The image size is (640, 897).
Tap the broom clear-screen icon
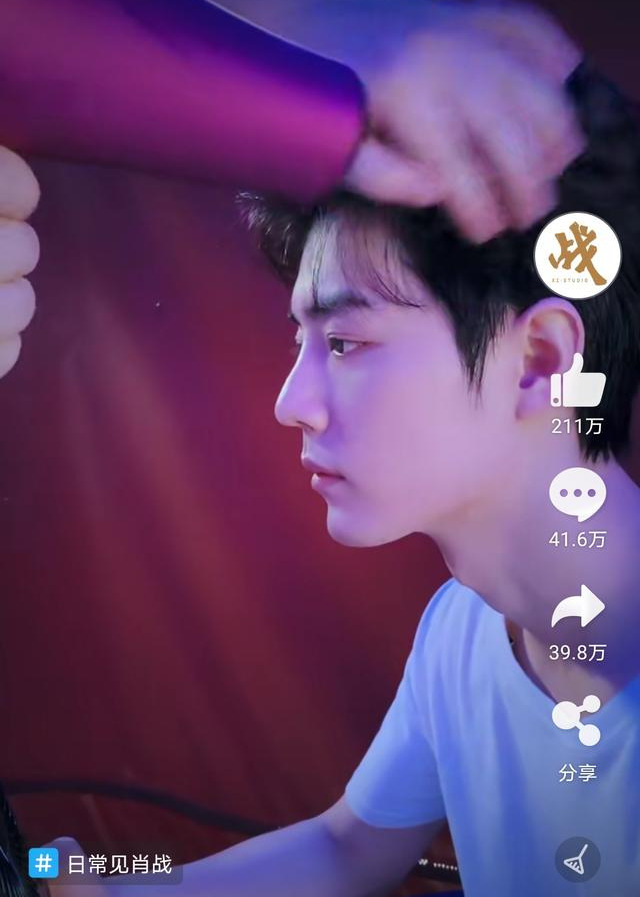point(577,860)
